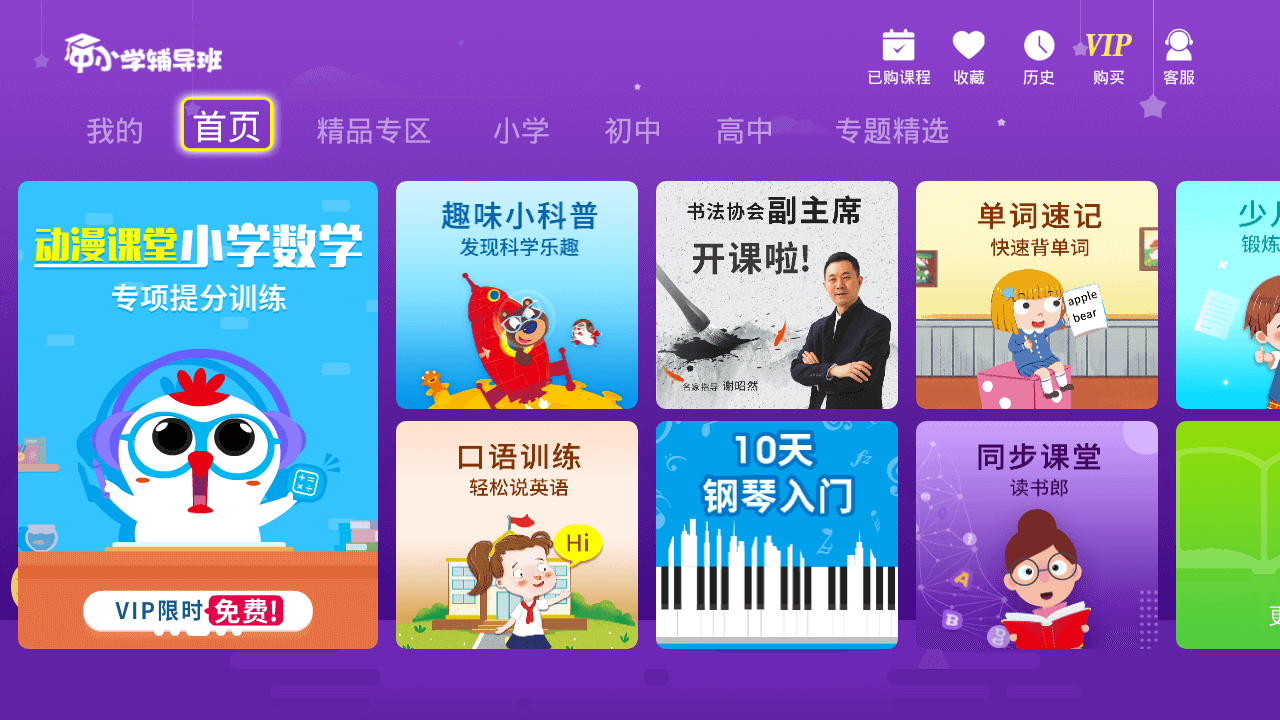Select the 首页 tab

[x=227, y=126]
